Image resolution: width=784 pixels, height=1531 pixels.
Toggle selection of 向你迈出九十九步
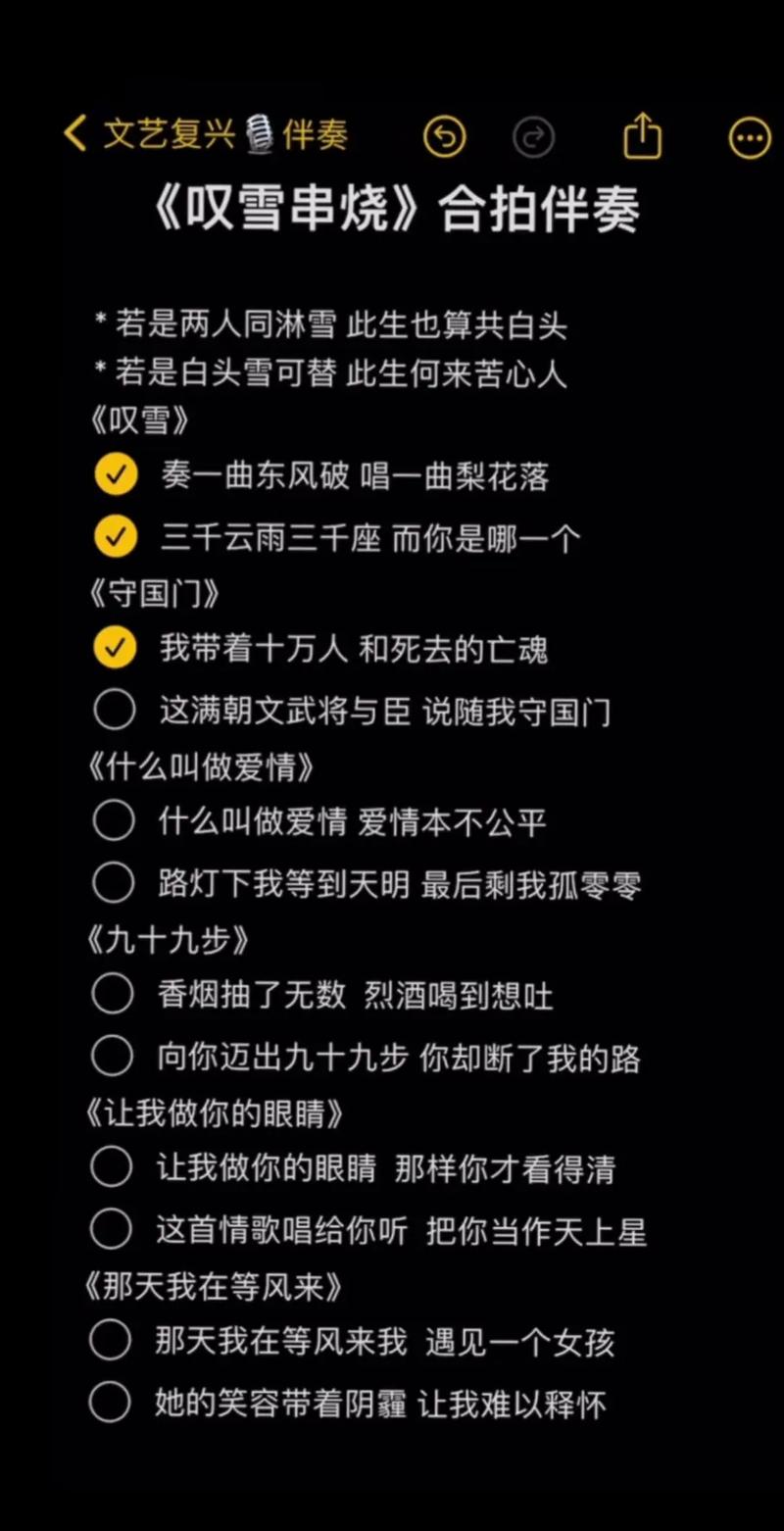coord(114,1056)
